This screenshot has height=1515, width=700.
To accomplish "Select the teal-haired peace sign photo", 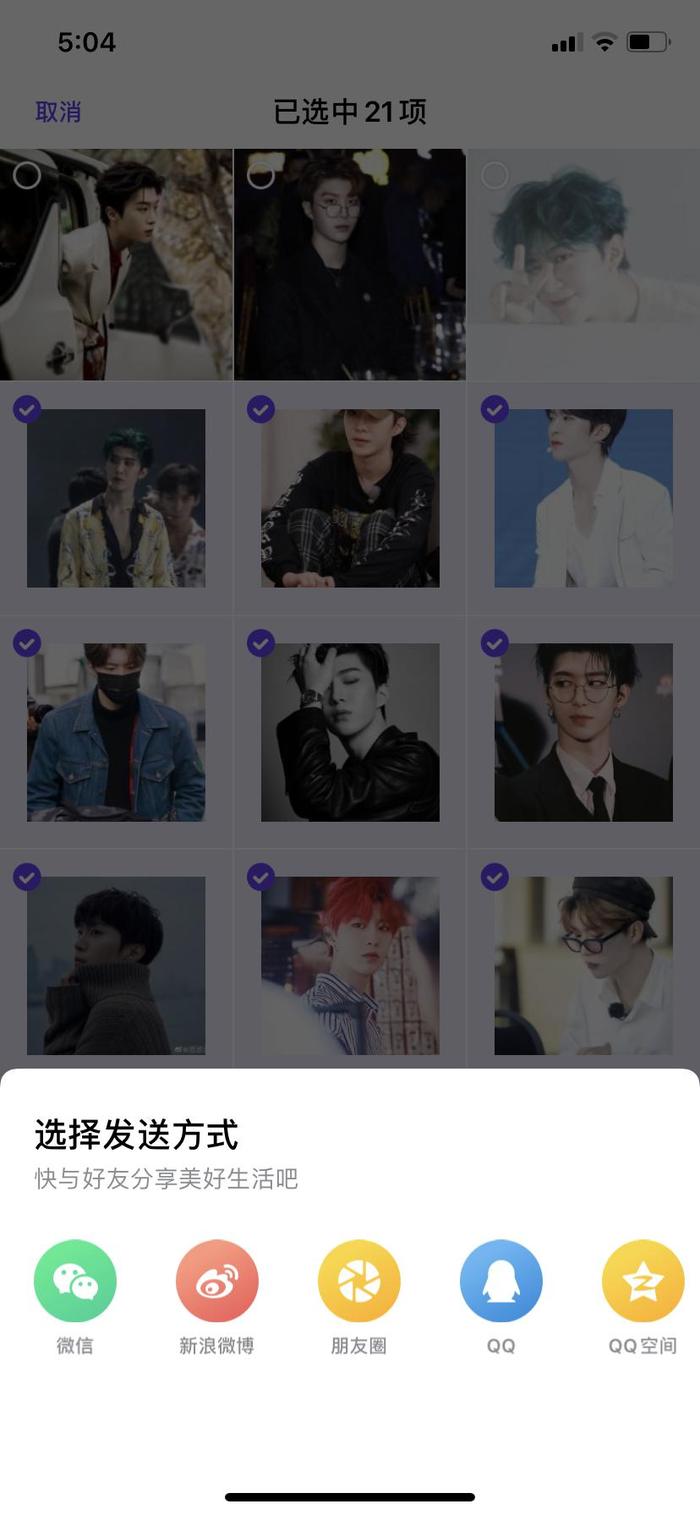I will pyautogui.click(x=583, y=264).
